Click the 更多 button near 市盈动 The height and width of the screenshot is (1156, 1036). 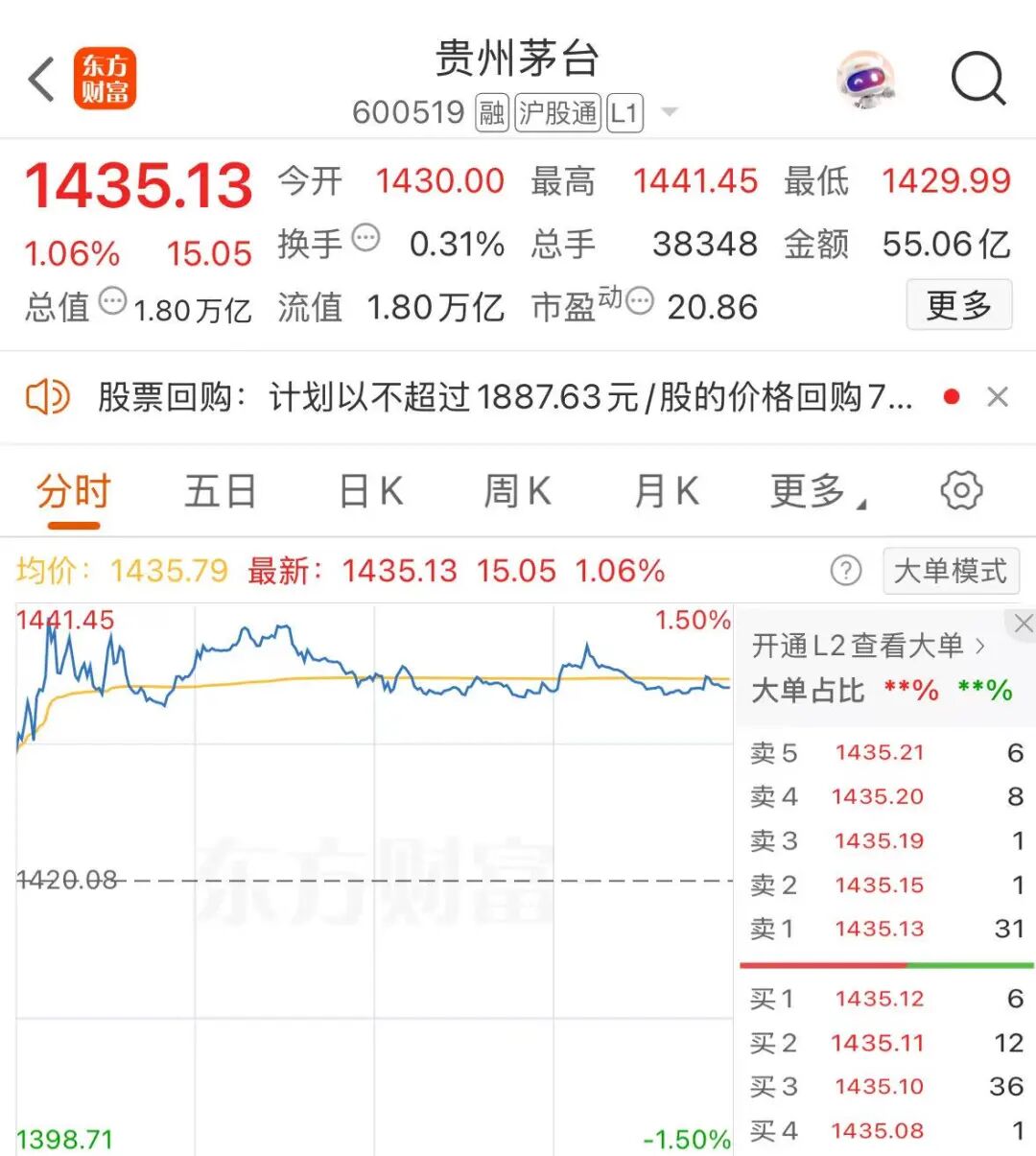958,304
